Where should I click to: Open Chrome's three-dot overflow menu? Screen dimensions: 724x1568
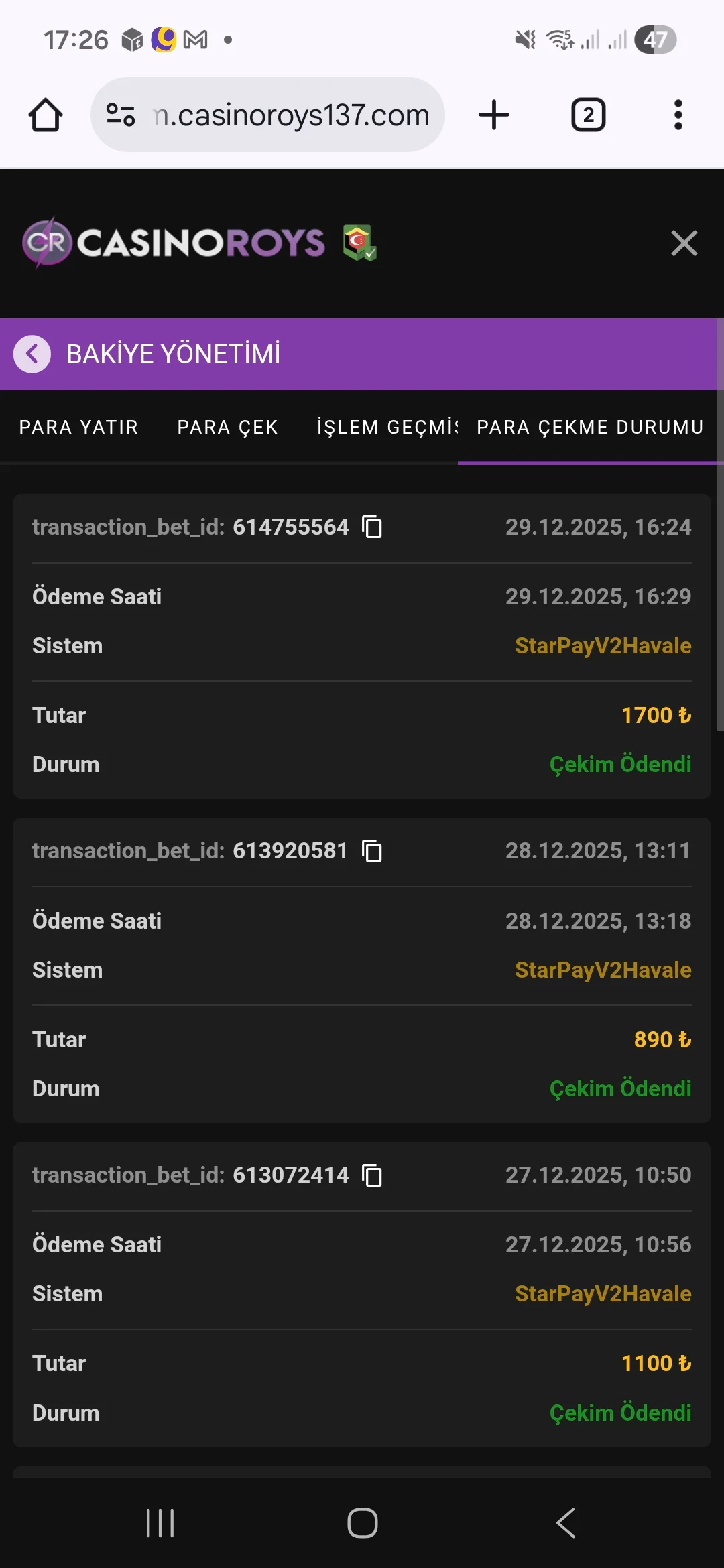pos(678,114)
